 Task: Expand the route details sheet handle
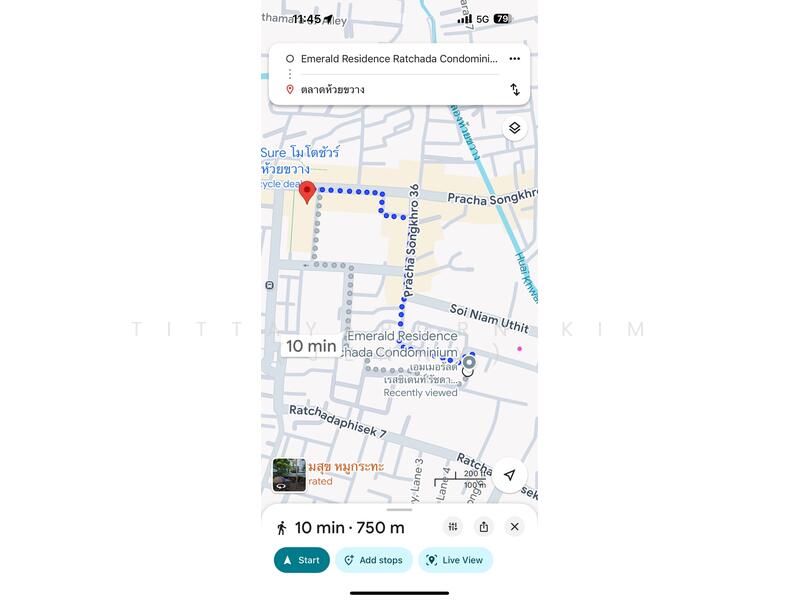coord(399,510)
